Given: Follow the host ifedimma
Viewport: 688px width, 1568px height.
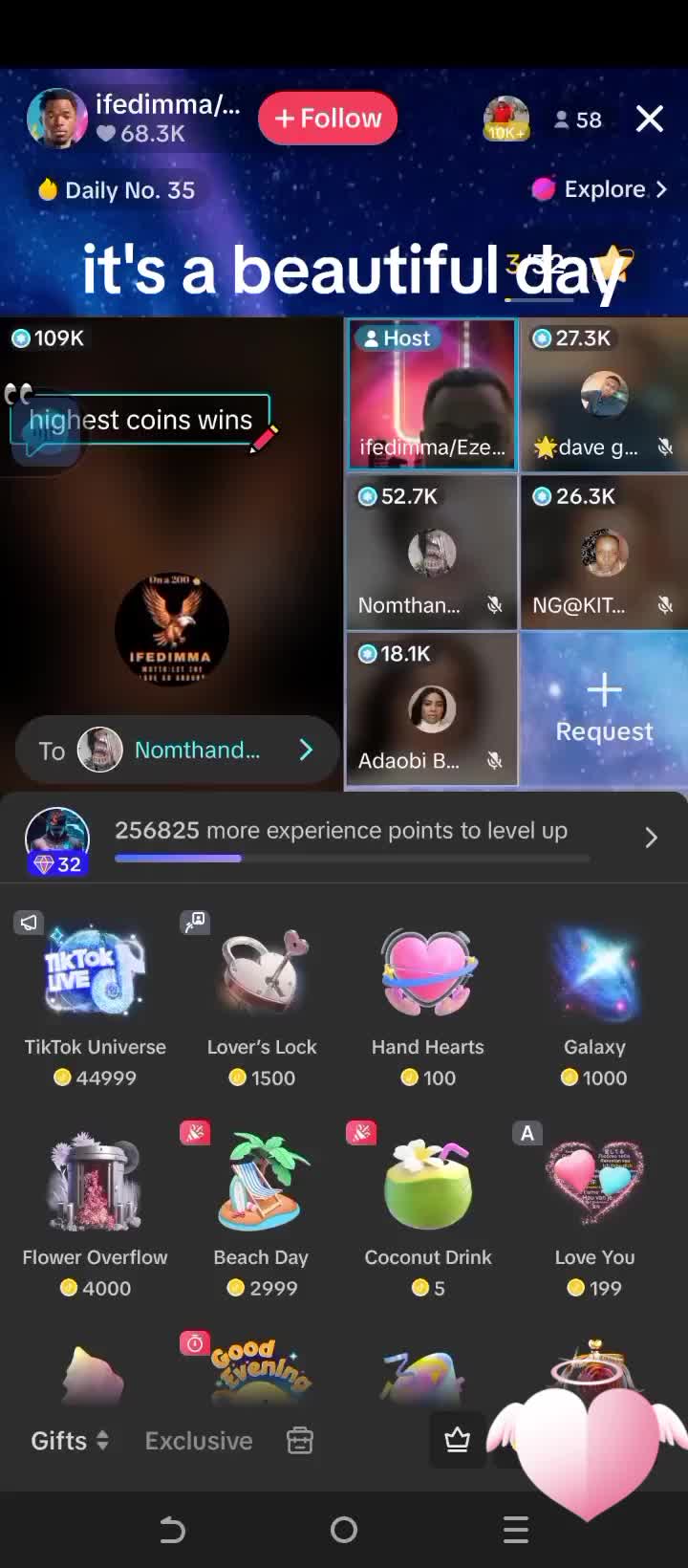Looking at the screenshot, I should click(x=327, y=119).
